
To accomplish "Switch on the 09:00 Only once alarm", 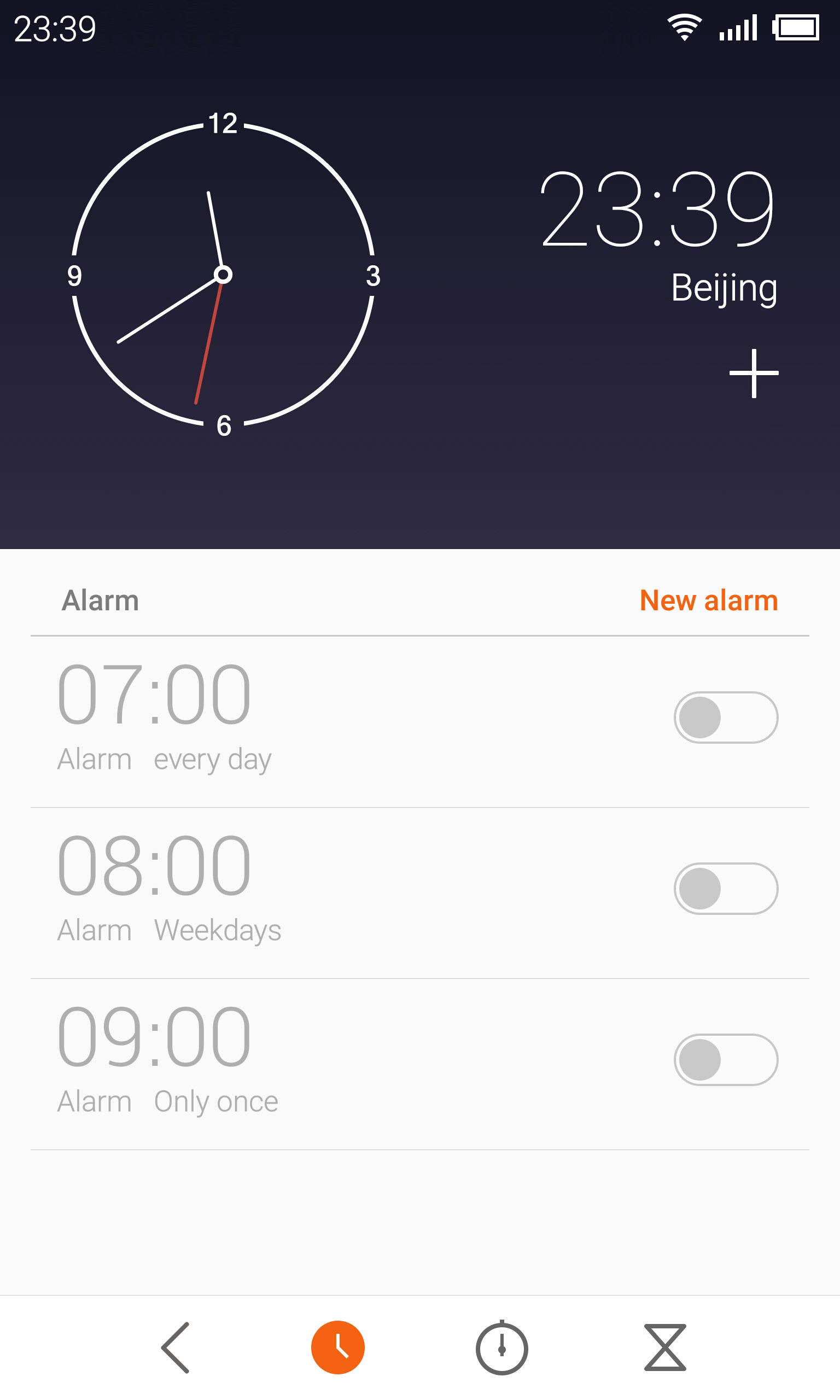I will click(726, 1059).
